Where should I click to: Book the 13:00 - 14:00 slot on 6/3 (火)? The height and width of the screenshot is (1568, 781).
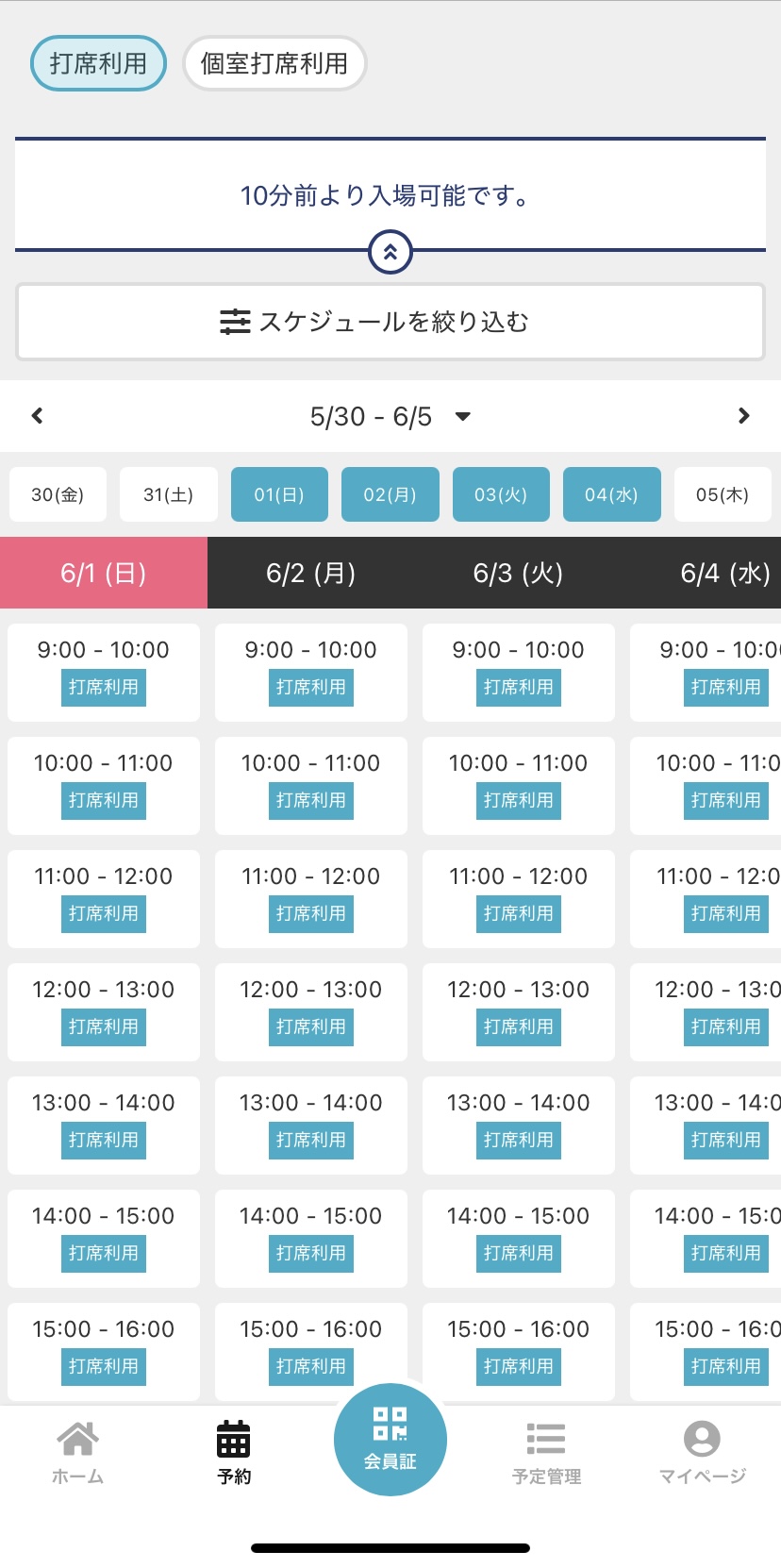[519, 1125]
